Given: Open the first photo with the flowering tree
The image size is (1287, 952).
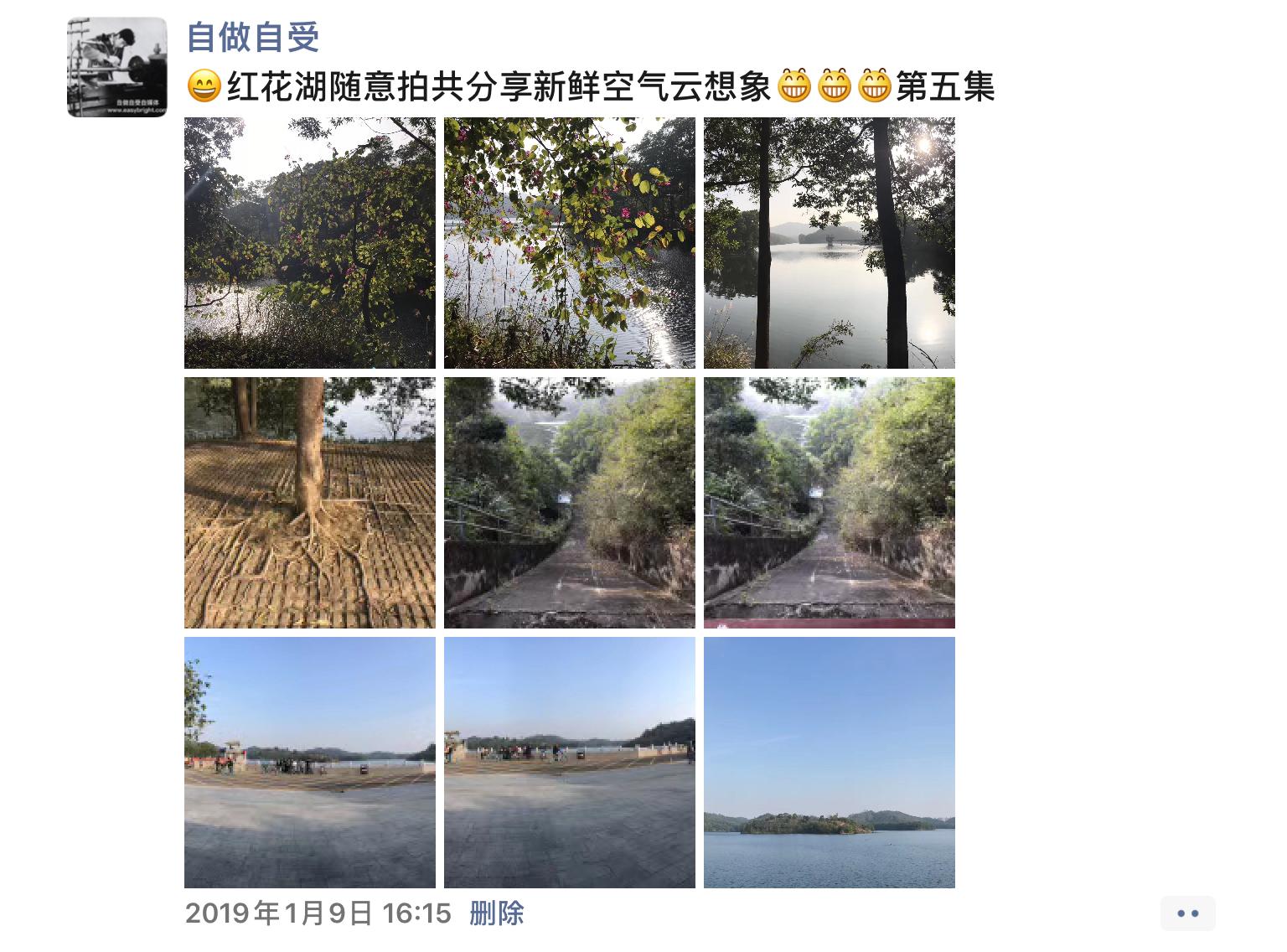Looking at the screenshot, I should pyautogui.click(x=309, y=242).
